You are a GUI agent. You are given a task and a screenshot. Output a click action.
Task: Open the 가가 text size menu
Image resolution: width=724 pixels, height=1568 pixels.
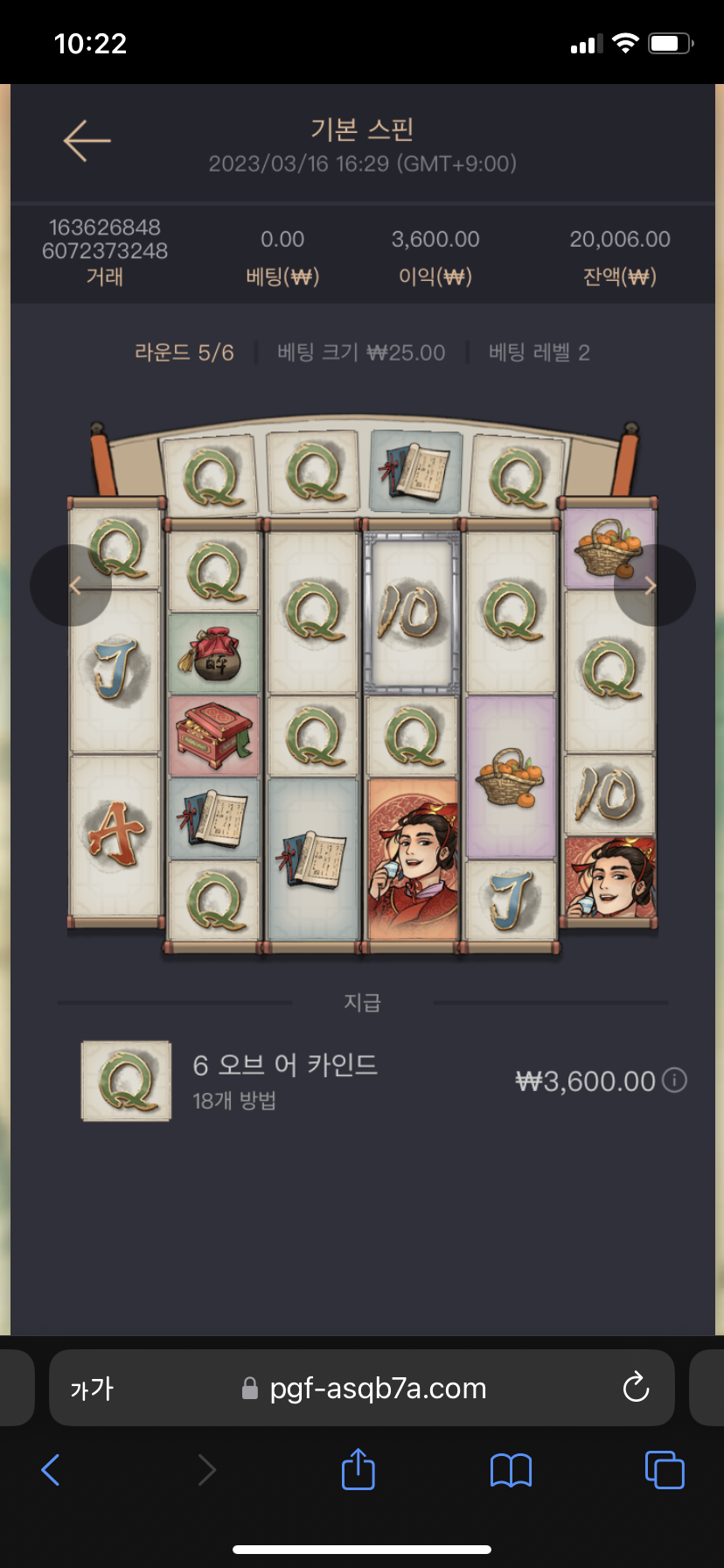(x=92, y=1389)
